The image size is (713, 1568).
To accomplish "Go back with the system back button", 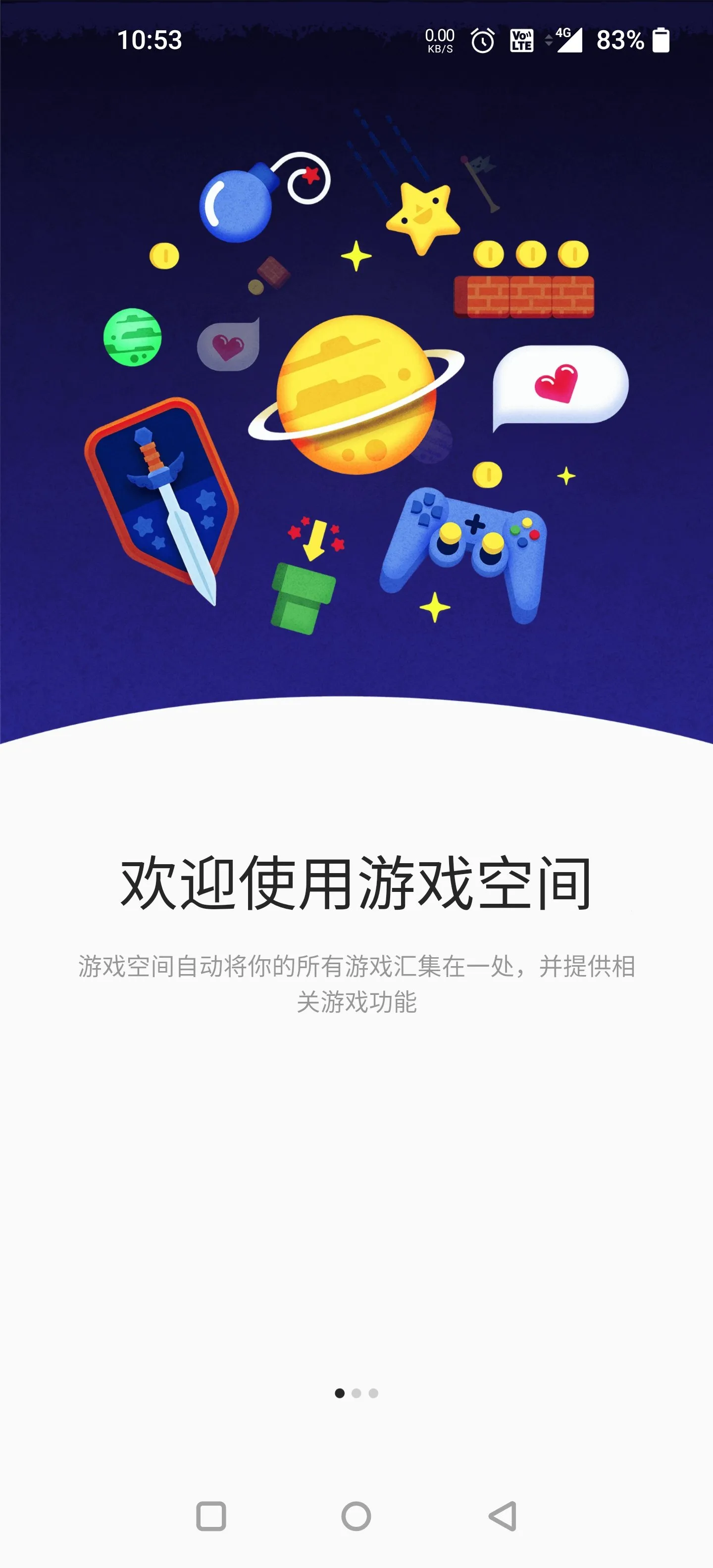I will (503, 1516).
